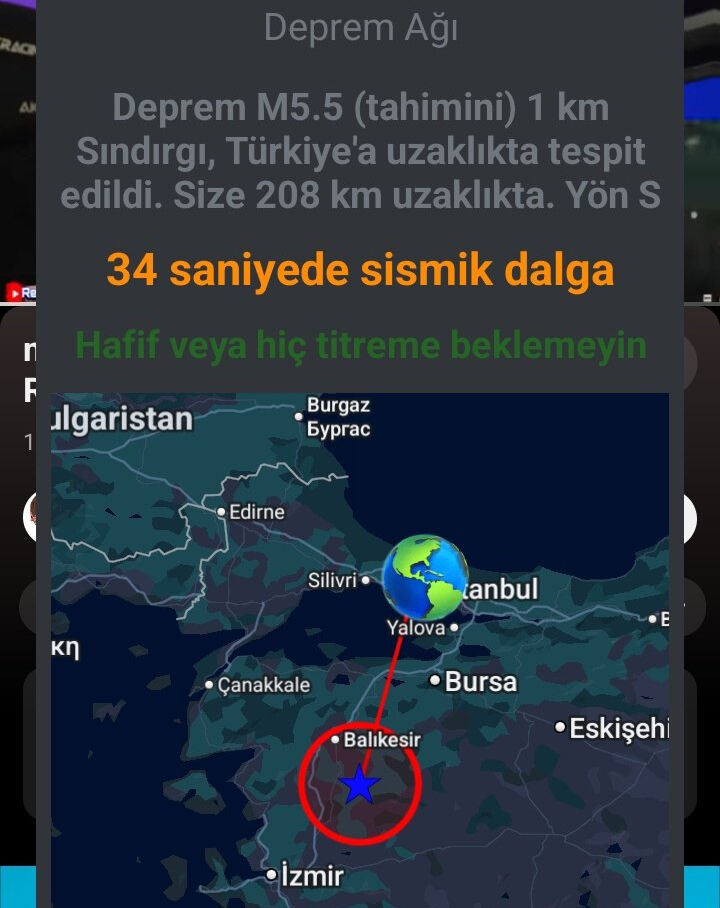Tap the 34 saniyede sismik dalga text
The image size is (720, 908).
pyautogui.click(x=360, y=269)
